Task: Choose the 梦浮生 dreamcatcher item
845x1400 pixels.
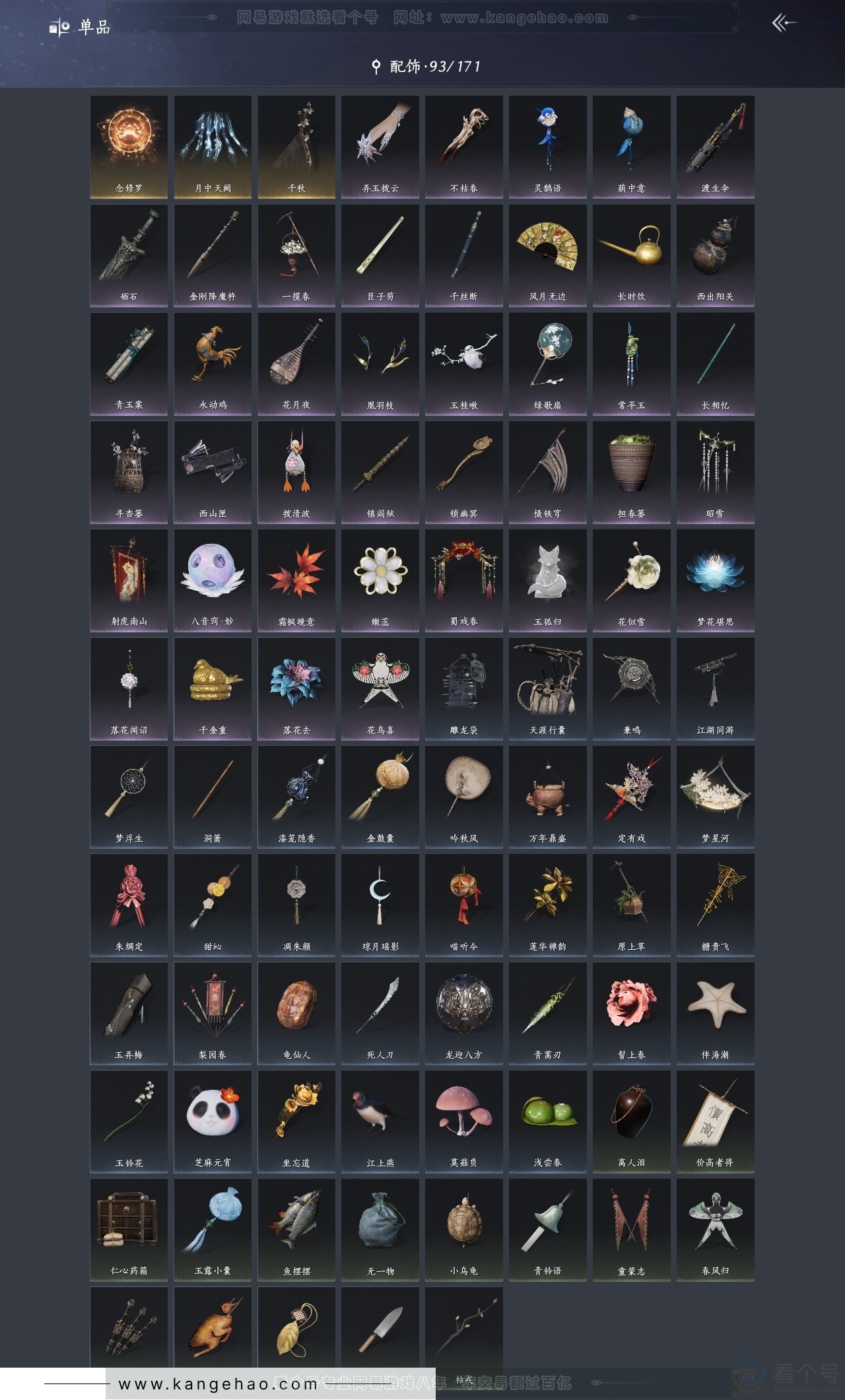Action: tap(129, 796)
